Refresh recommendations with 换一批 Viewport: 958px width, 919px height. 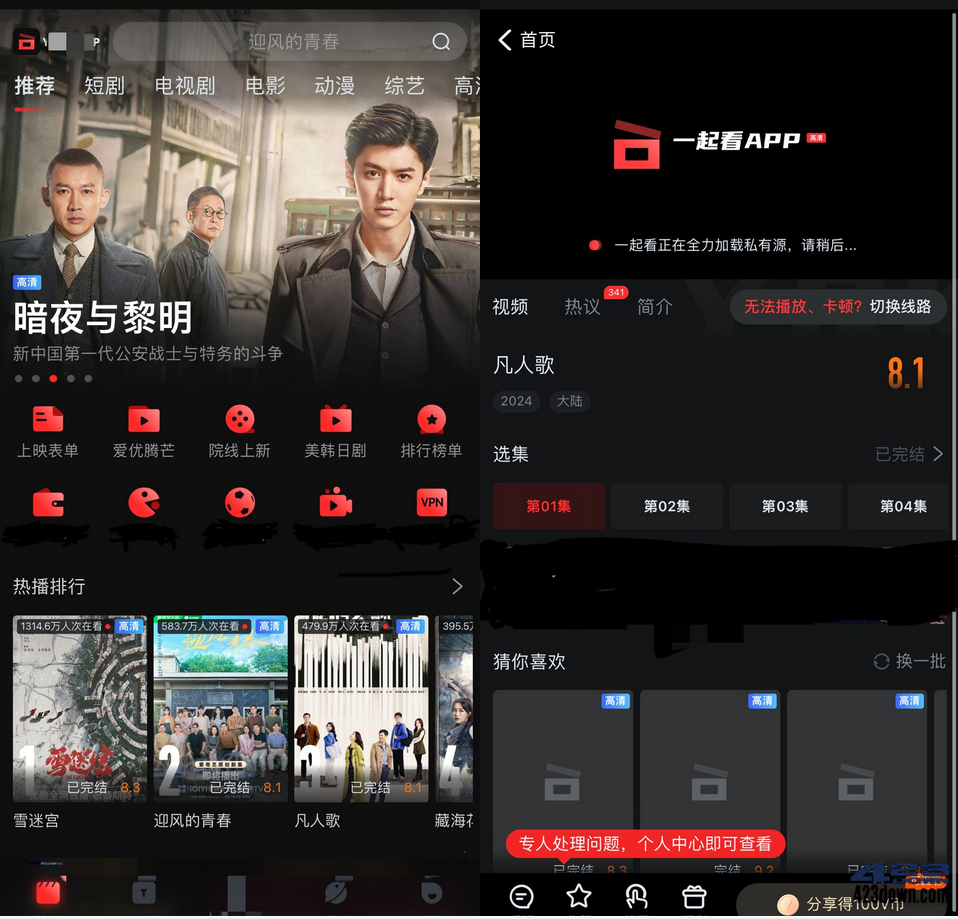(909, 661)
